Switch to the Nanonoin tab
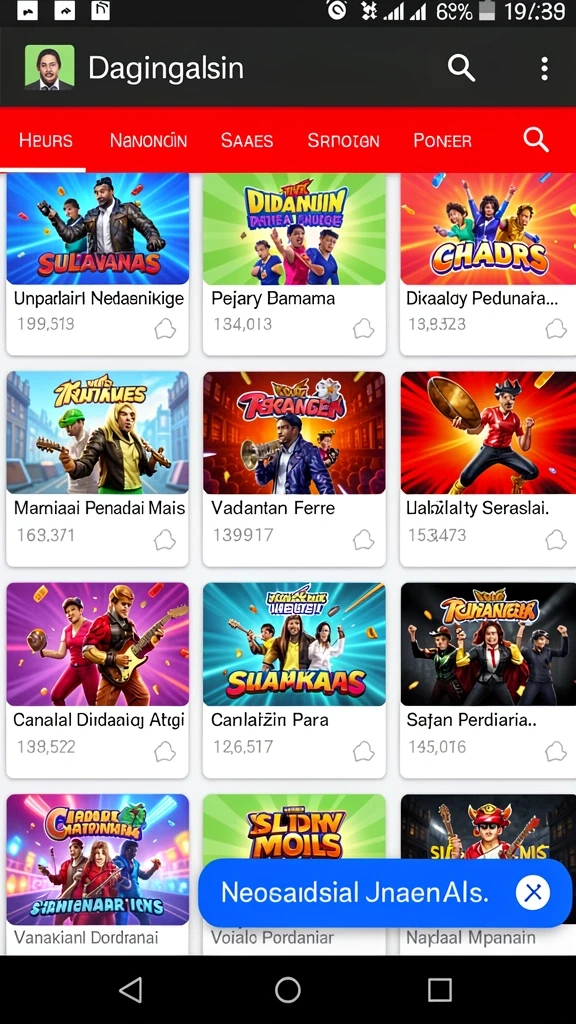The image size is (576, 1024). point(148,140)
